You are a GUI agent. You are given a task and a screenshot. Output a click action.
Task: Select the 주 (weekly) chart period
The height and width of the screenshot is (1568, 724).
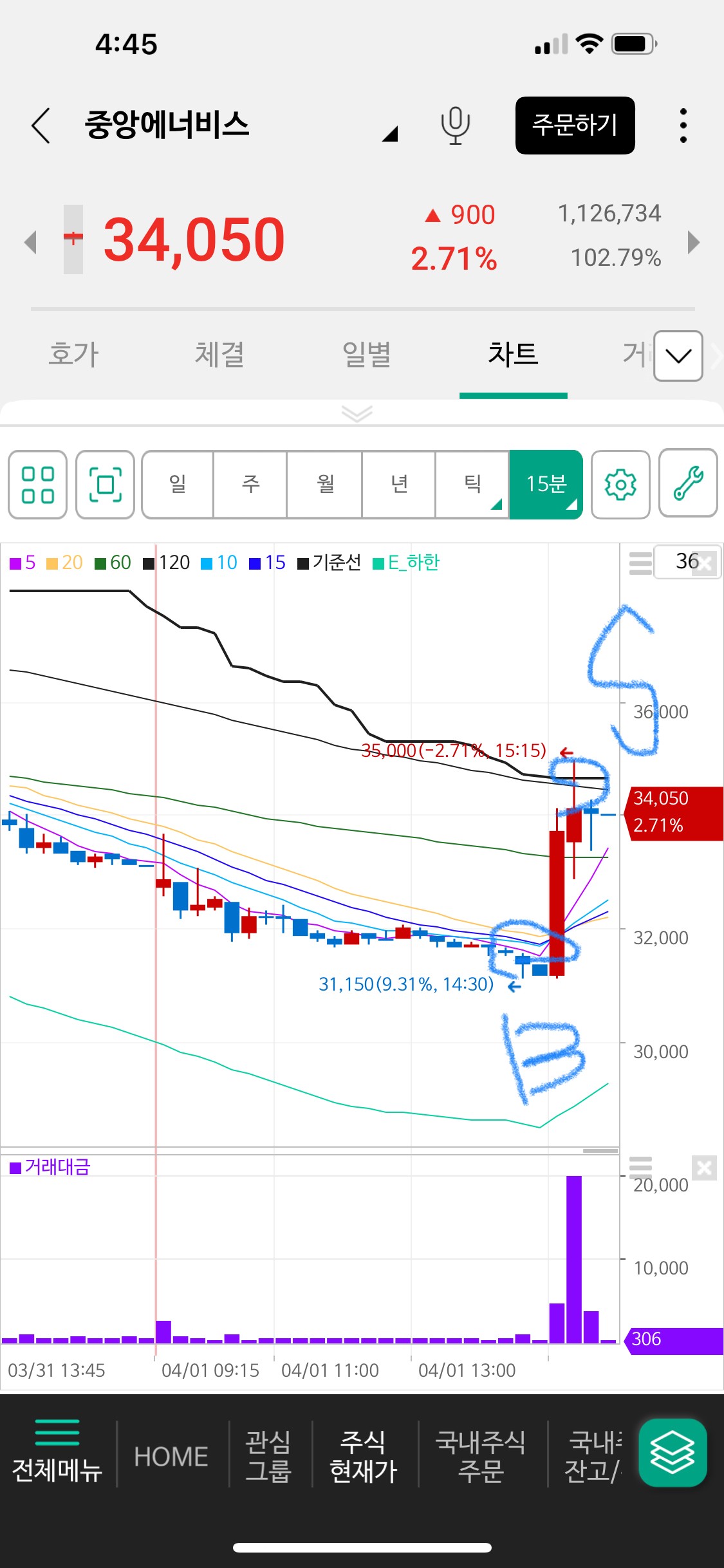click(x=250, y=484)
